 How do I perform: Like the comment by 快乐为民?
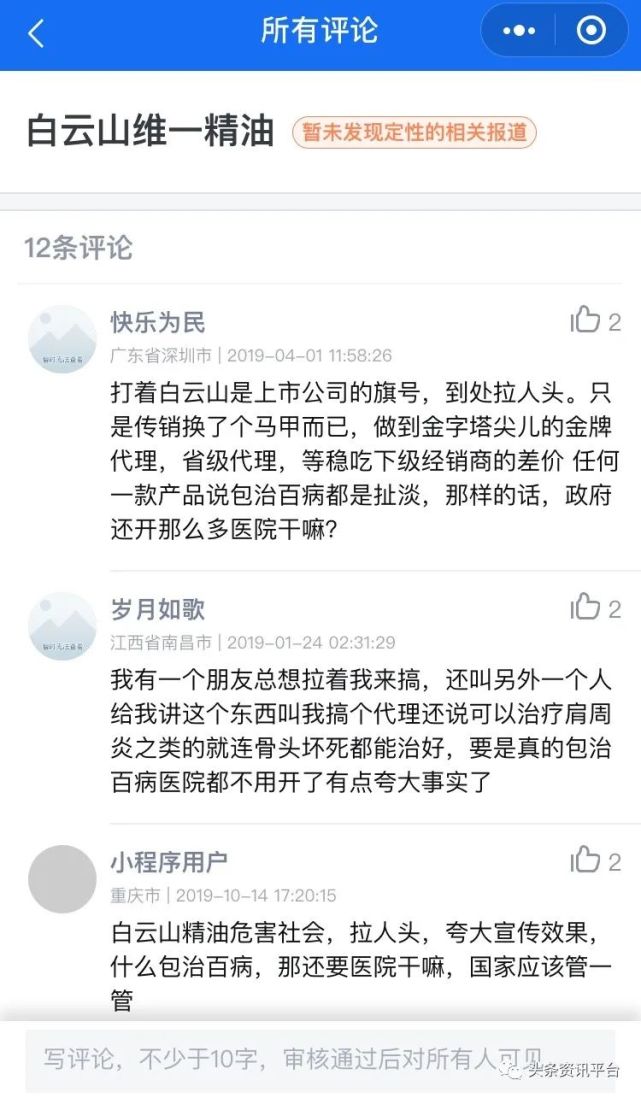point(586,320)
